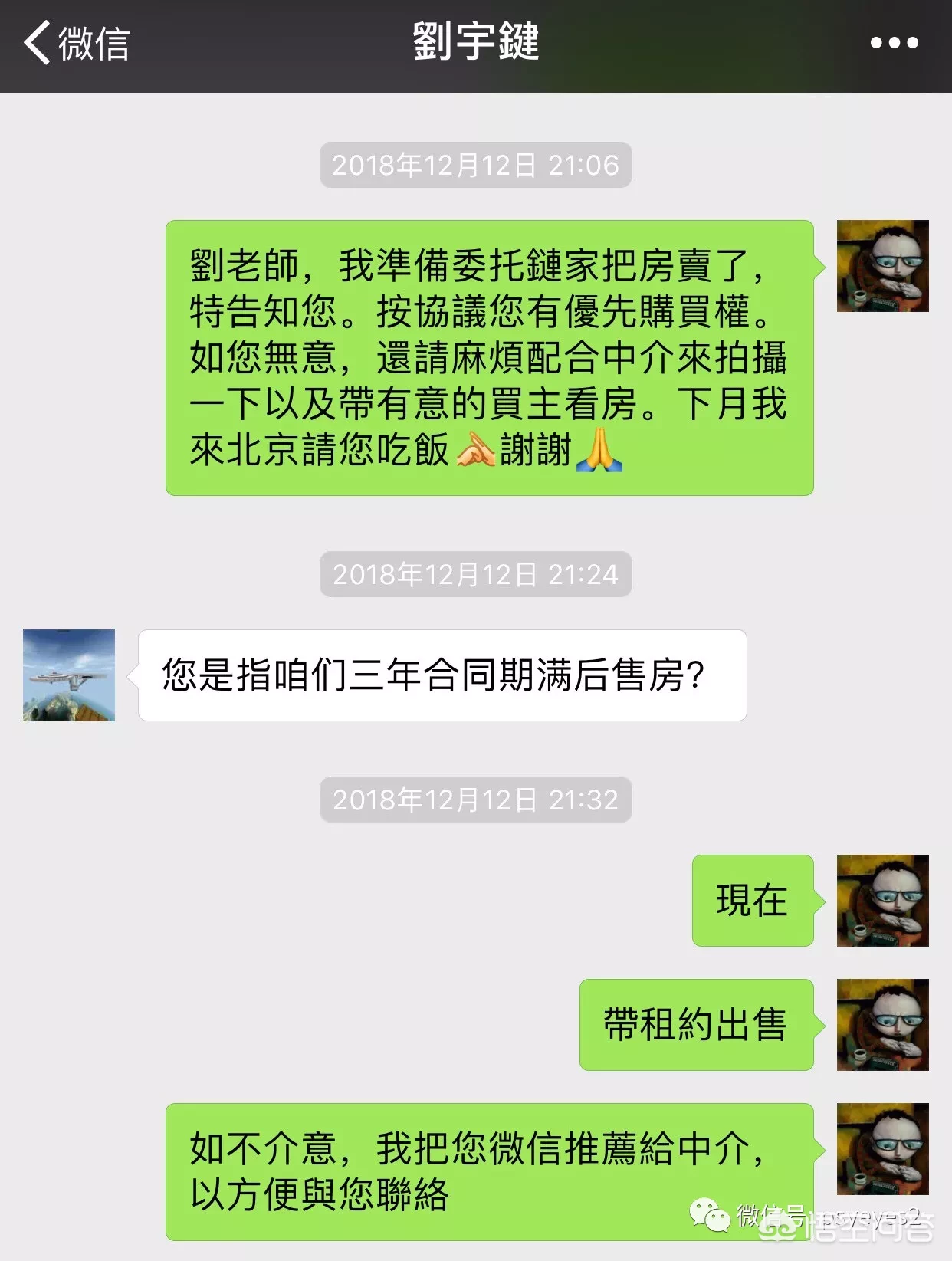
Task: Tap the sender avatar next to 現在
Action: [882, 901]
